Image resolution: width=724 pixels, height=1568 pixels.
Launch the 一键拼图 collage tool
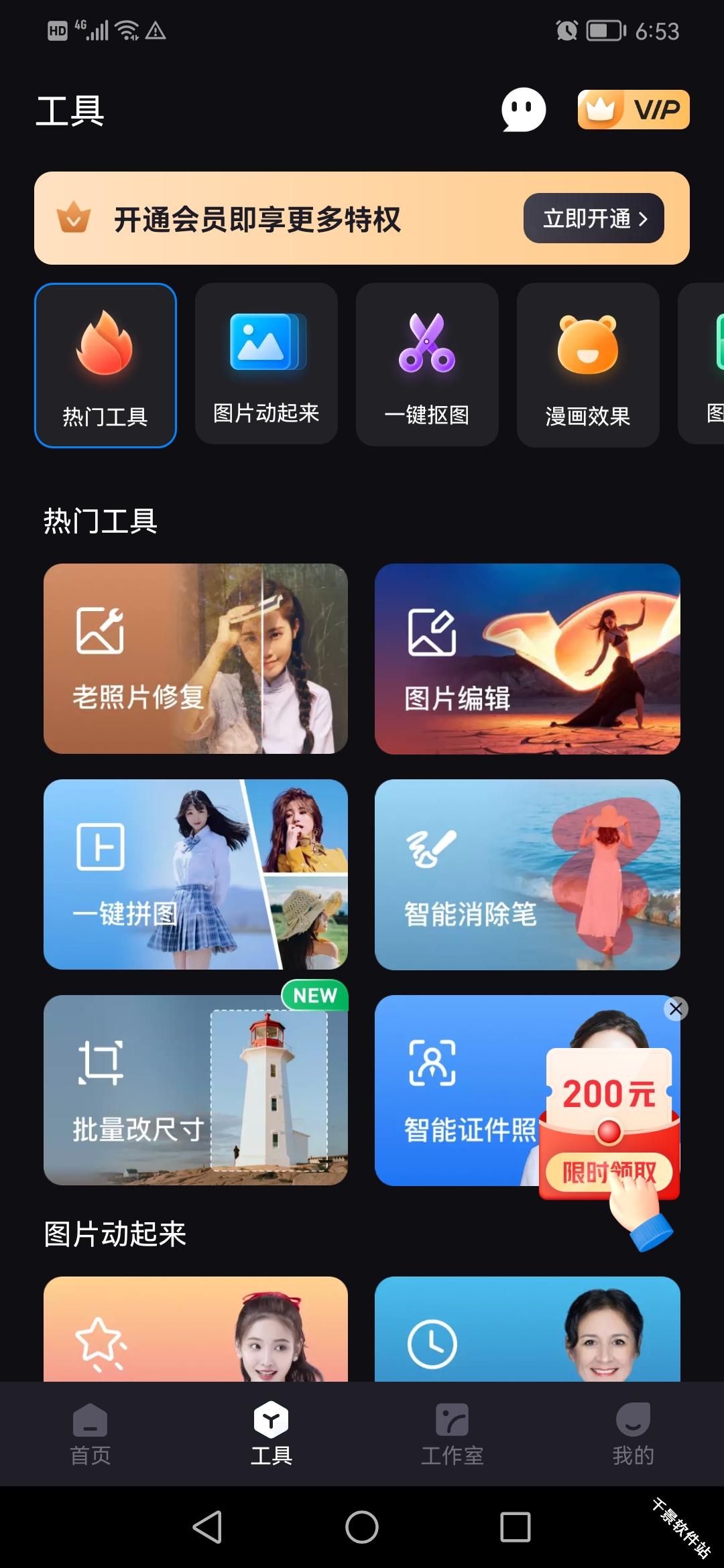click(195, 874)
